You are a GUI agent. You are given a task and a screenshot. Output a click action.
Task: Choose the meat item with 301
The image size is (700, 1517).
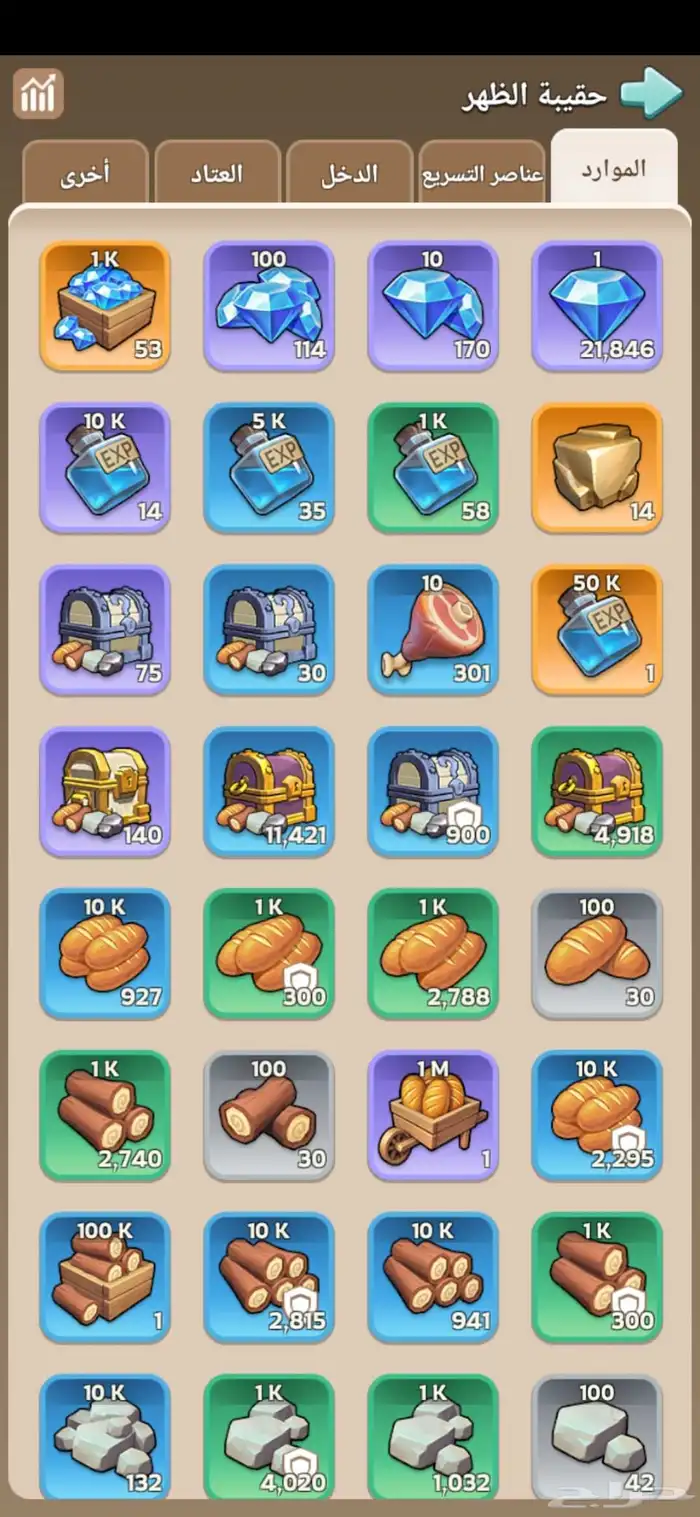pos(433,630)
